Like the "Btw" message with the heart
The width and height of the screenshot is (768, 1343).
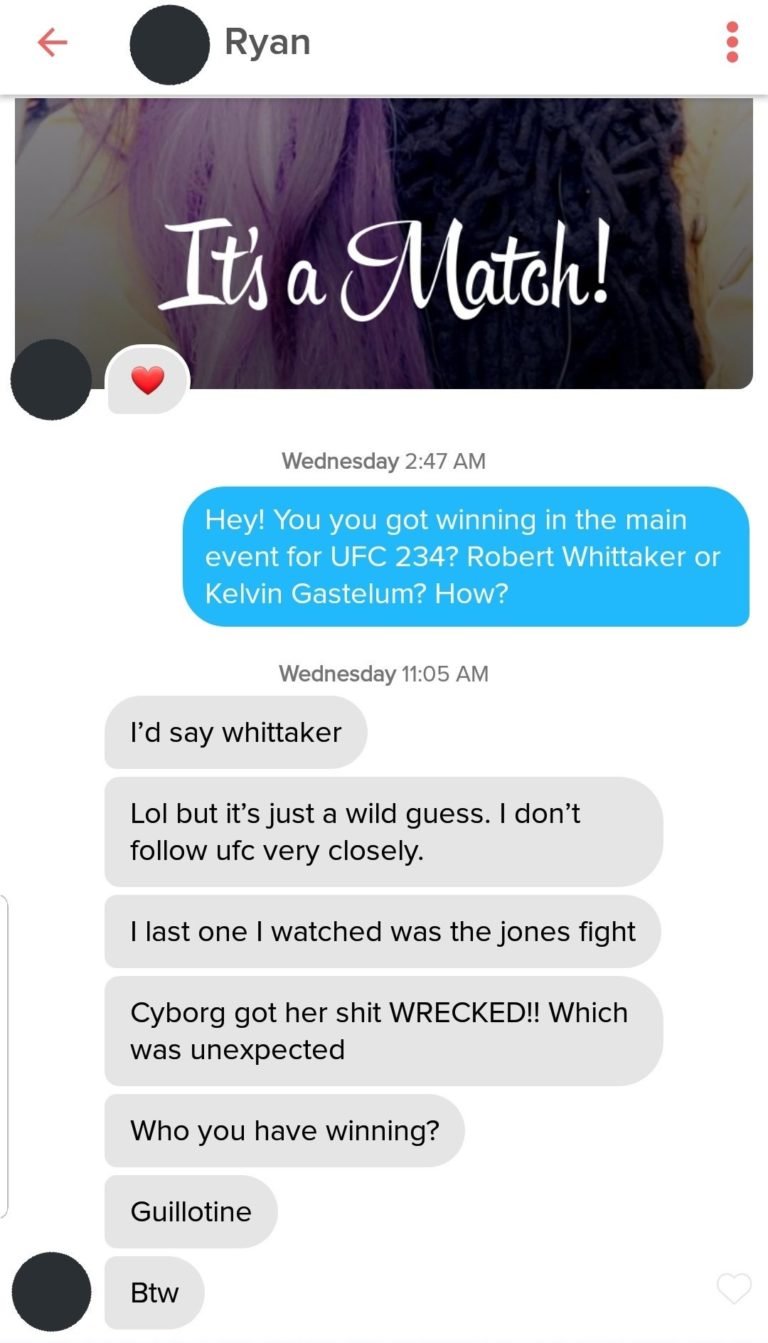click(734, 1289)
